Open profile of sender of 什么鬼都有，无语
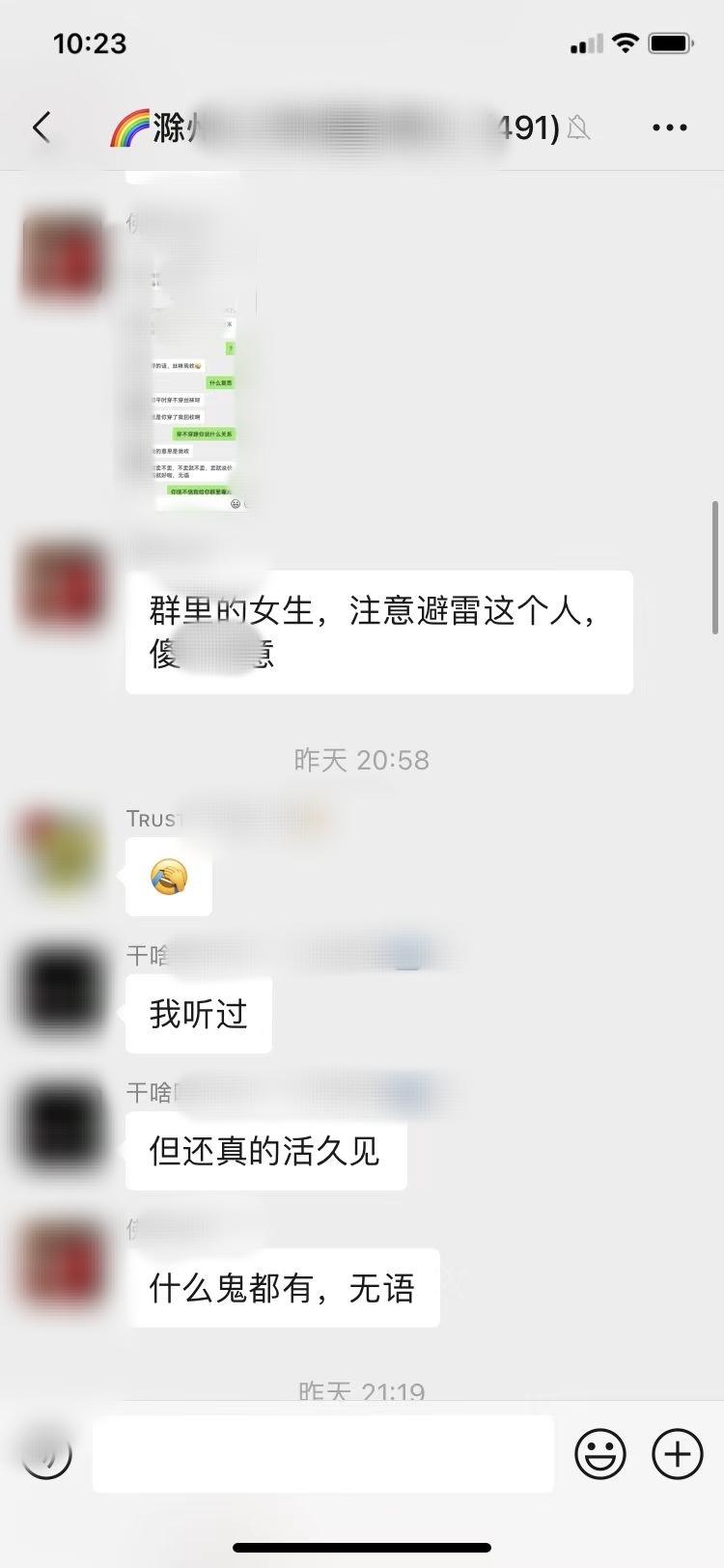 coord(64,1263)
